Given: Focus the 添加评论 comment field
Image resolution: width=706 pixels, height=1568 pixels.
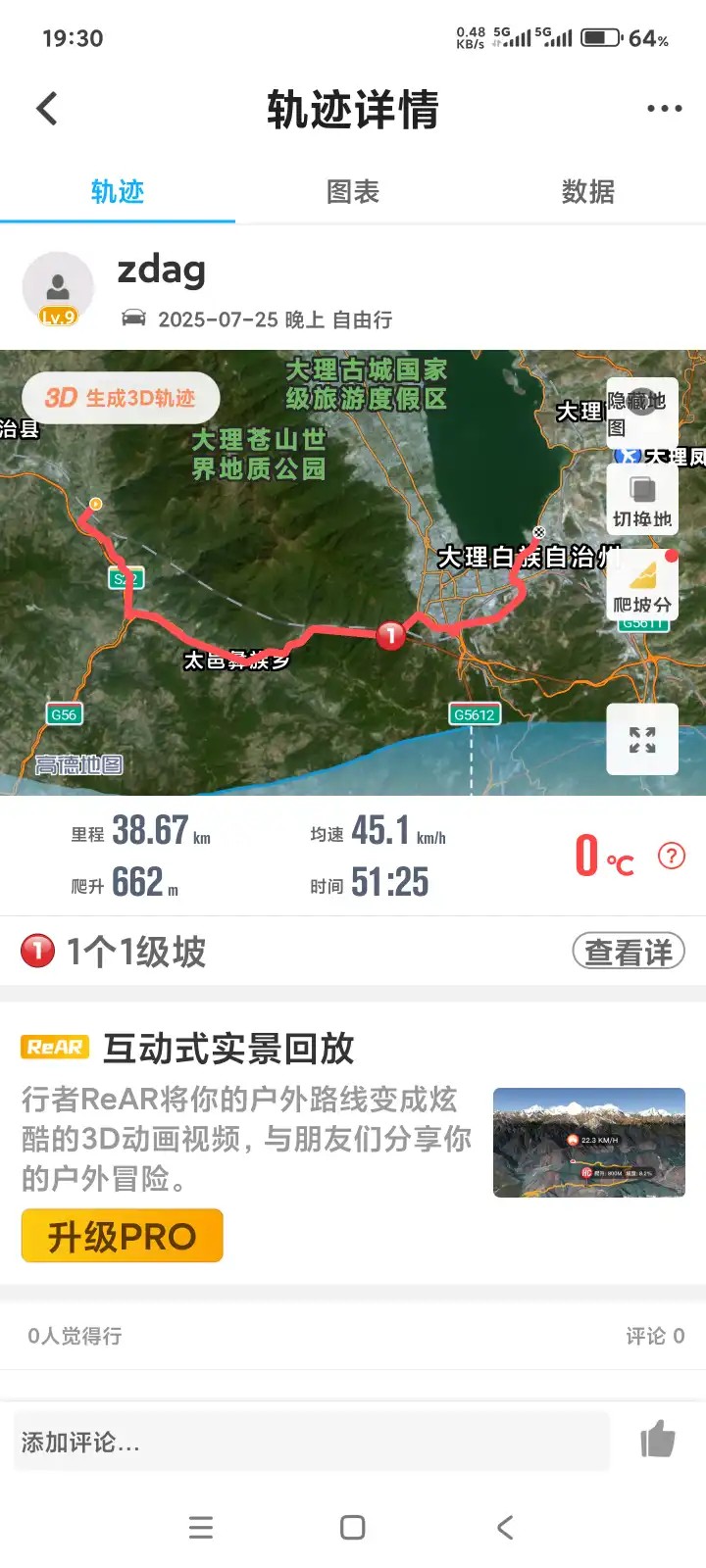Looking at the screenshot, I should pyautogui.click(x=312, y=1442).
